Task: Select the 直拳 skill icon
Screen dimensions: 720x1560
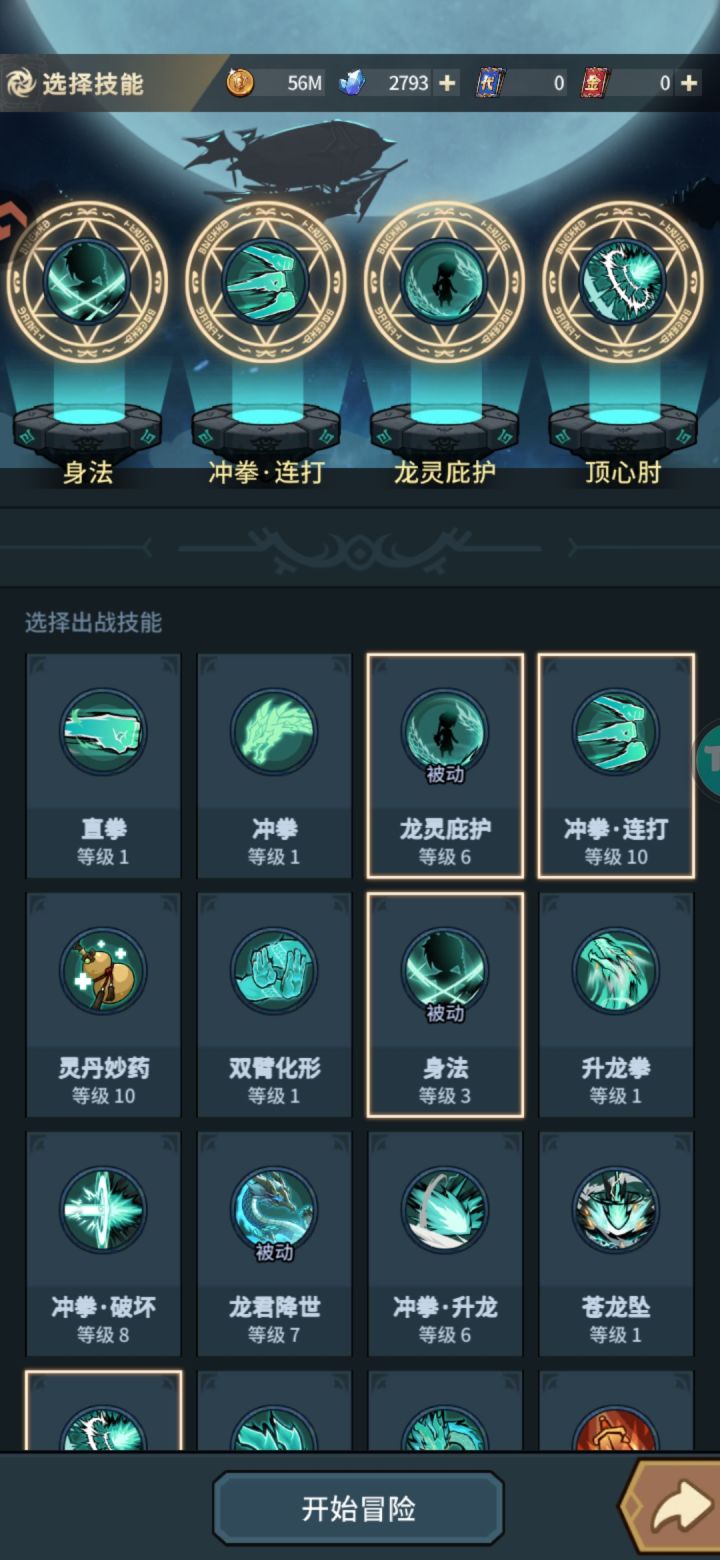Action: (103, 733)
